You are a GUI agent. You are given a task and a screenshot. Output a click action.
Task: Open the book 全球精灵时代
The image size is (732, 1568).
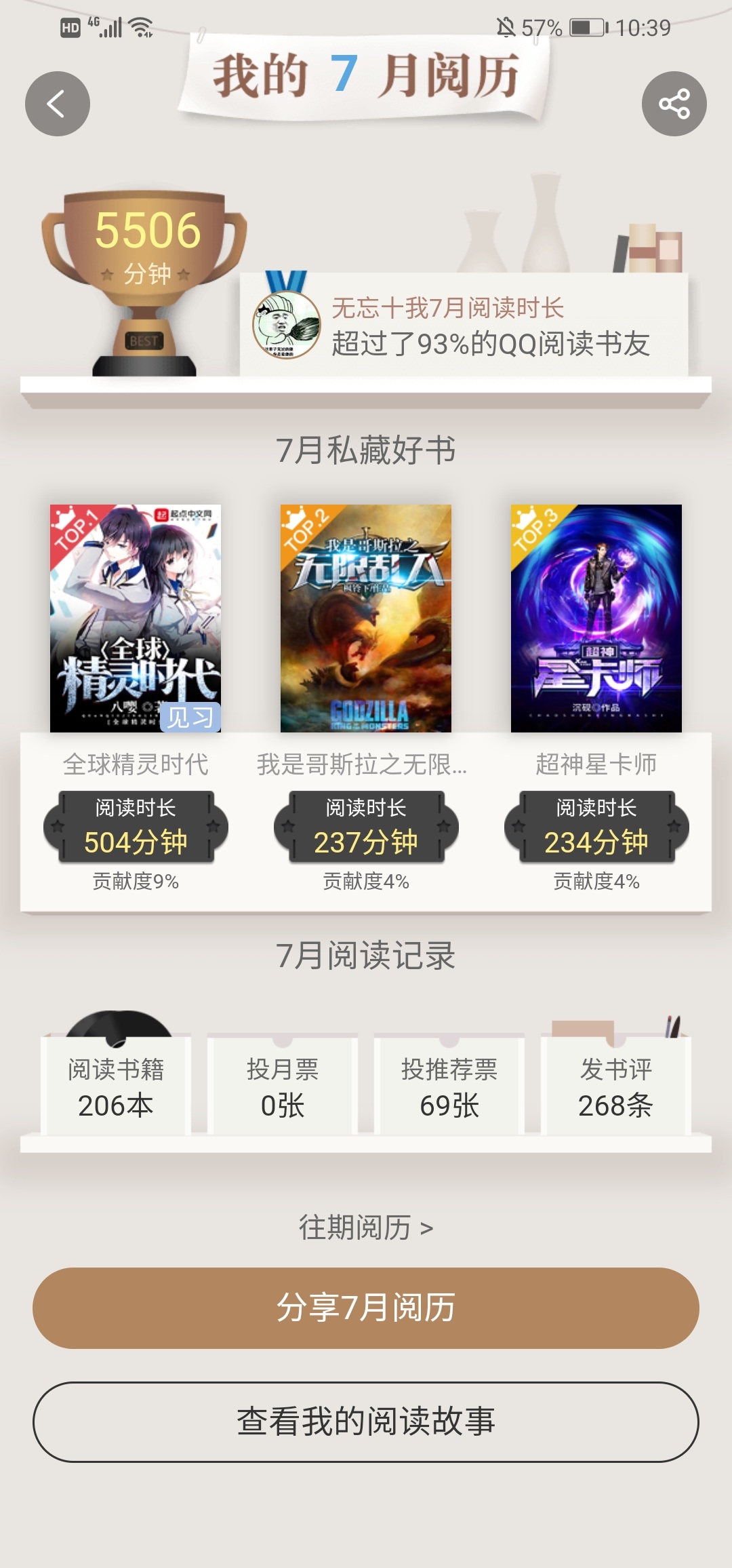136,618
